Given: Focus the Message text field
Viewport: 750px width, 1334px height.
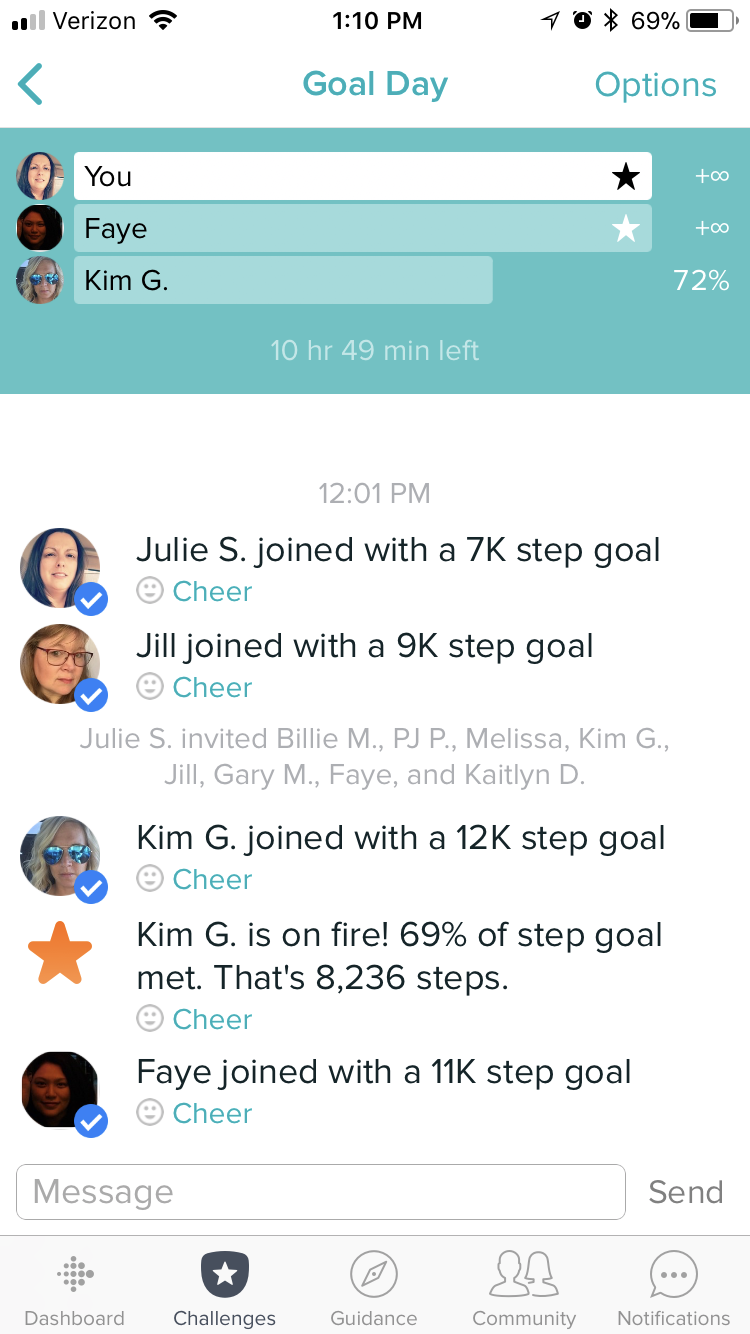Looking at the screenshot, I should (321, 1192).
